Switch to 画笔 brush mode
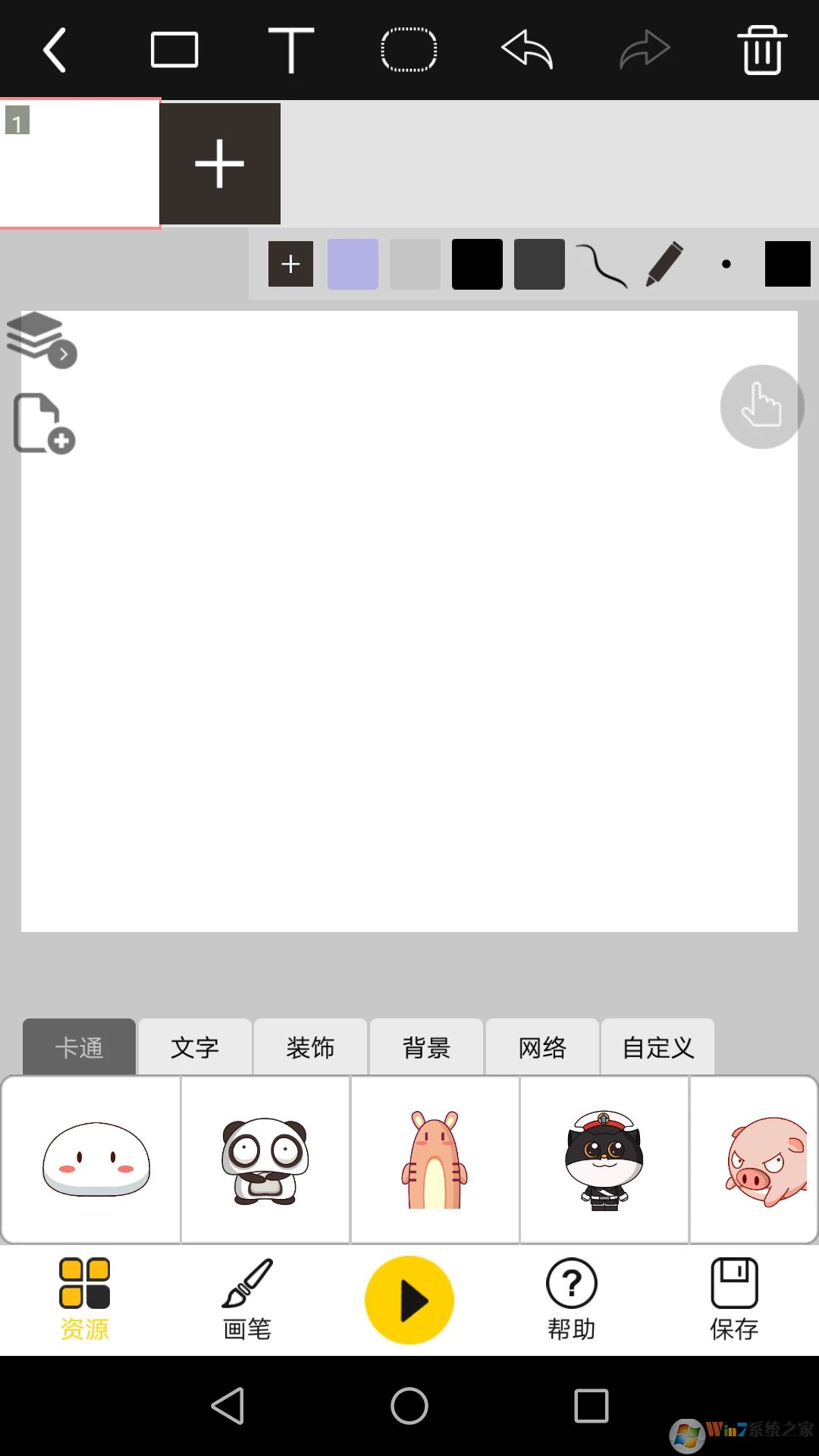The width and height of the screenshot is (819, 1456). (246, 1297)
